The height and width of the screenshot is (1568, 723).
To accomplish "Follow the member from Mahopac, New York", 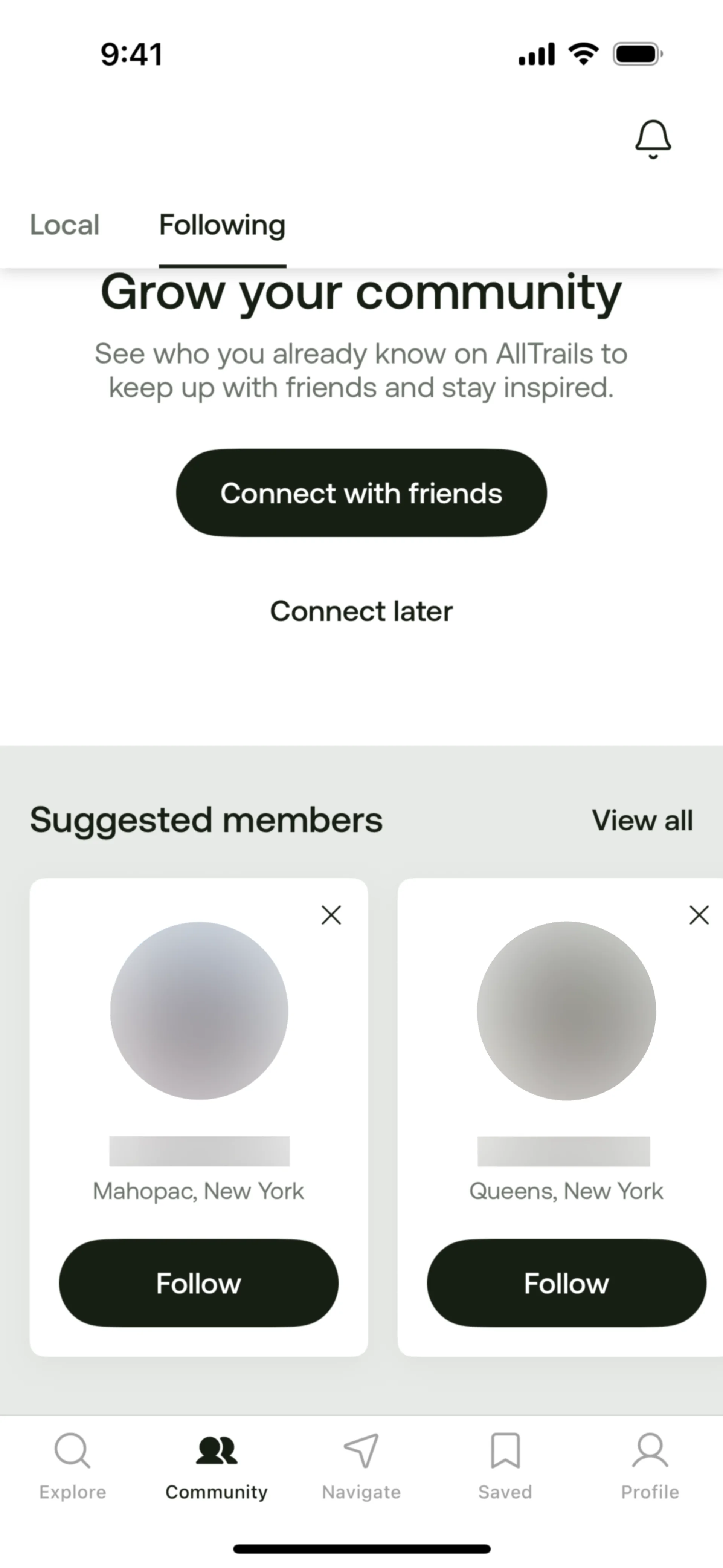I will pyautogui.click(x=198, y=1283).
